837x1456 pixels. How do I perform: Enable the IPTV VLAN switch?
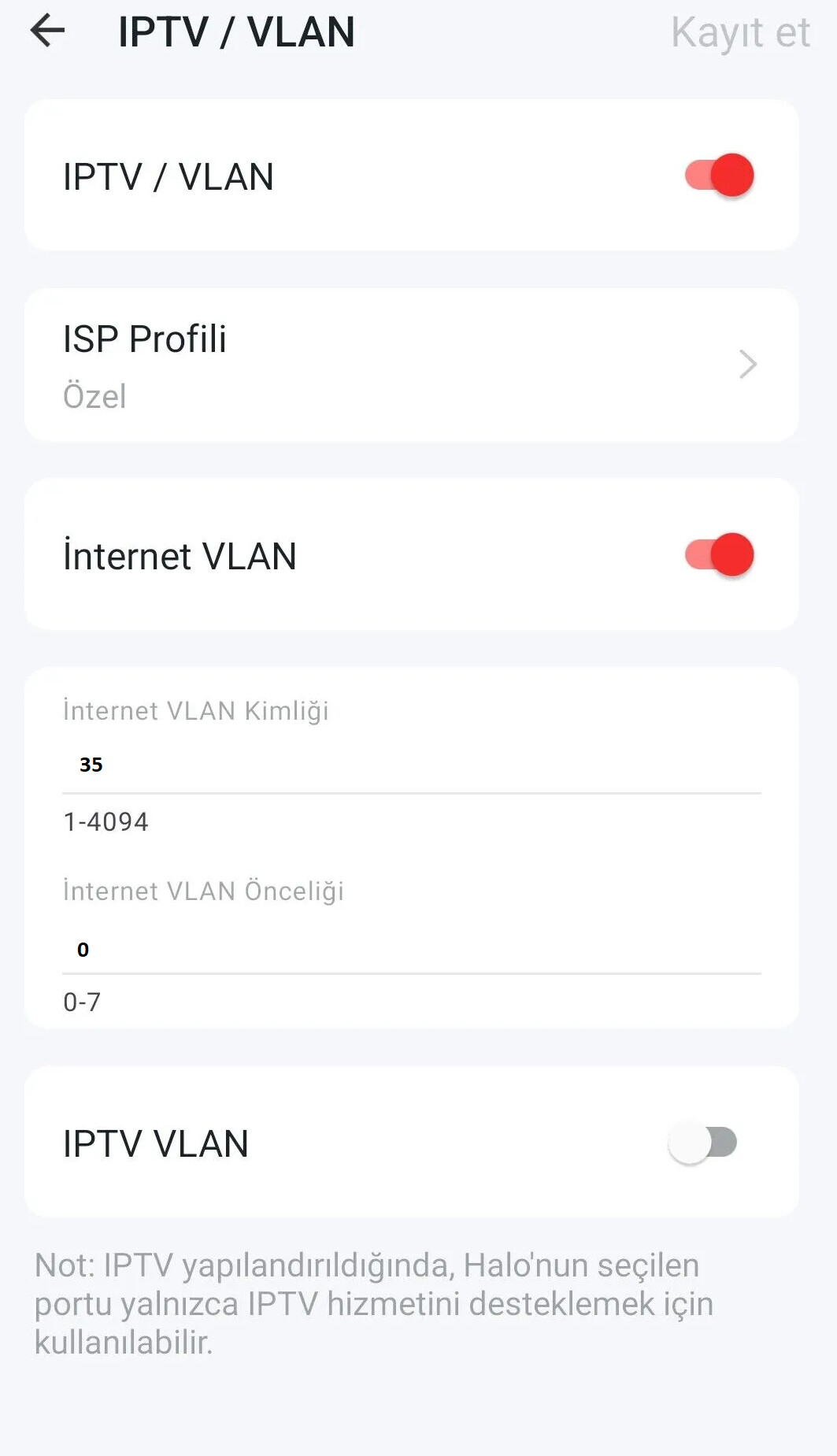point(702,1142)
